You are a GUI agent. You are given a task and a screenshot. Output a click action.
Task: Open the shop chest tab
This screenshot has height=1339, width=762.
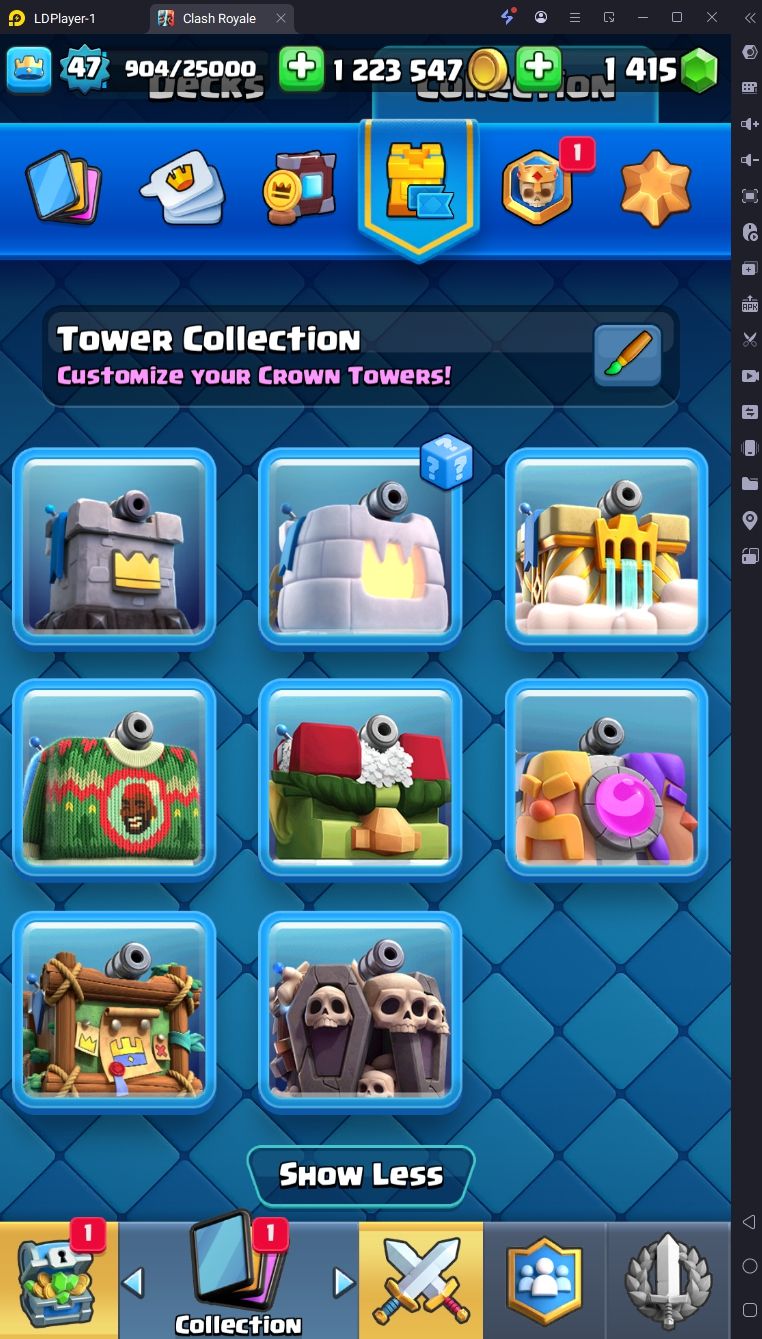(x=58, y=1280)
